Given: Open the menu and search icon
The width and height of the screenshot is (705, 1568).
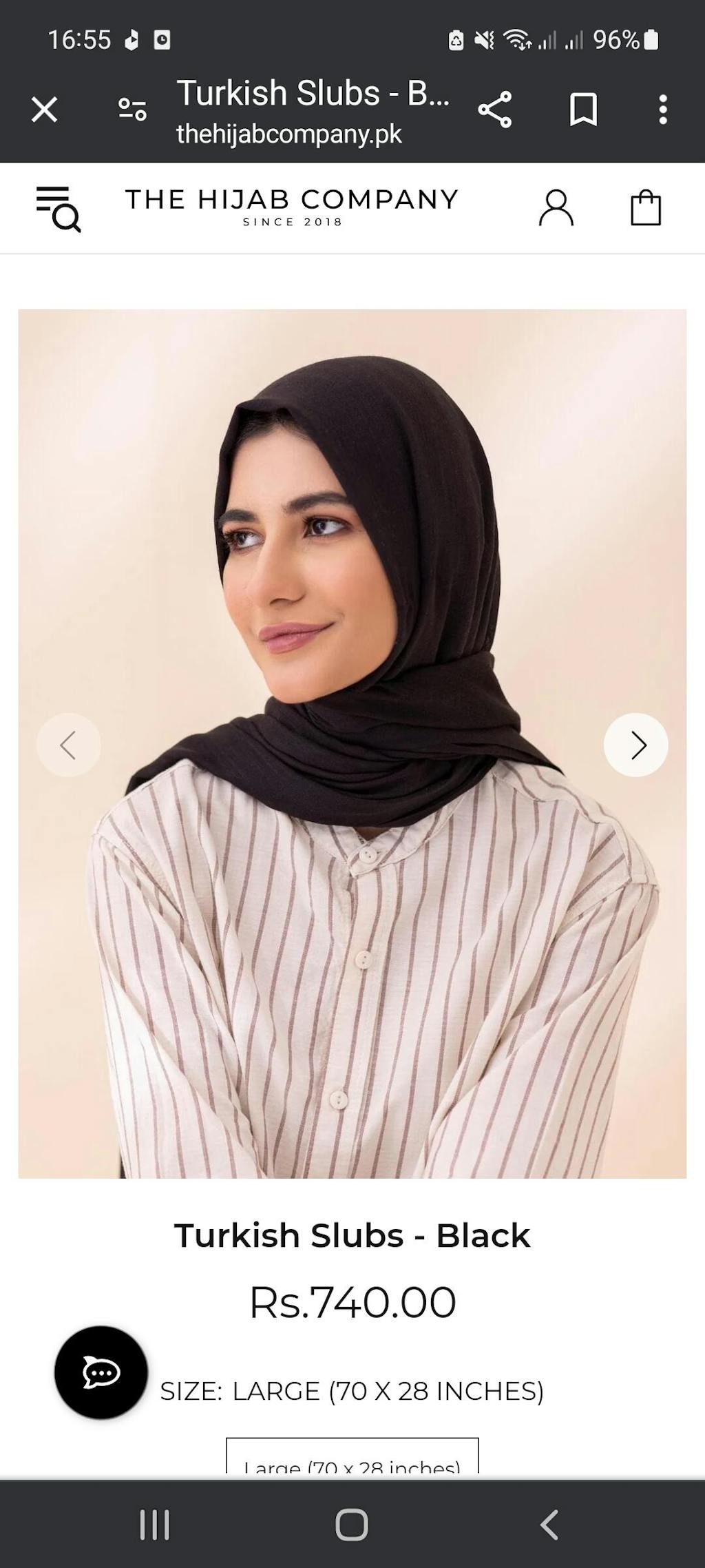Looking at the screenshot, I should point(59,208).
